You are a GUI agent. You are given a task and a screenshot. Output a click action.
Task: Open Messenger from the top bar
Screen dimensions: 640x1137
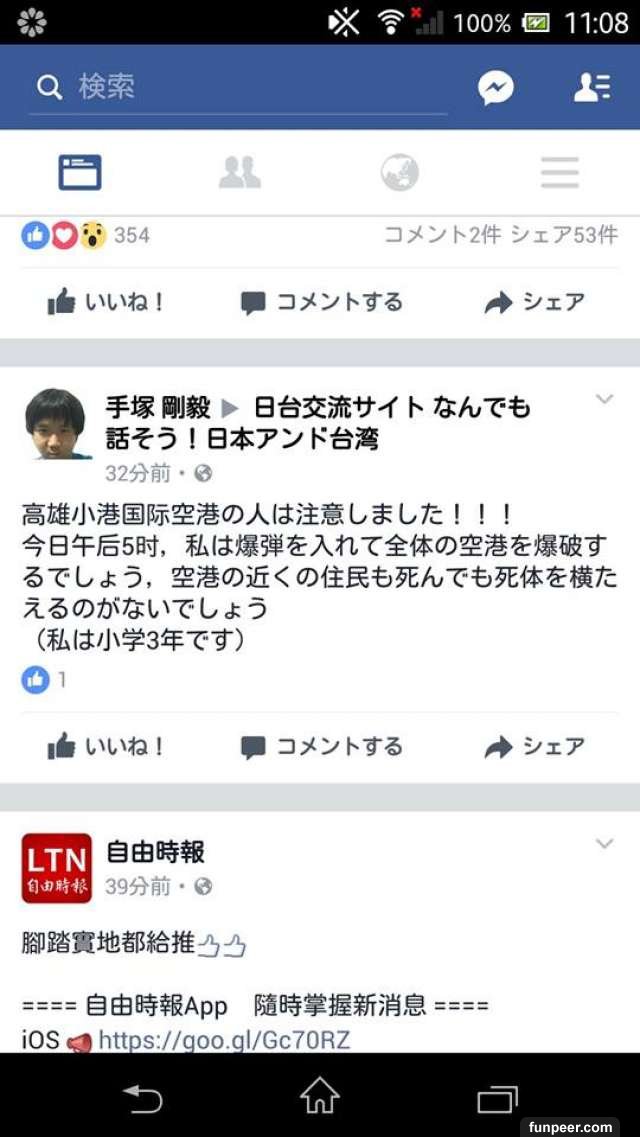click(496, 88)
